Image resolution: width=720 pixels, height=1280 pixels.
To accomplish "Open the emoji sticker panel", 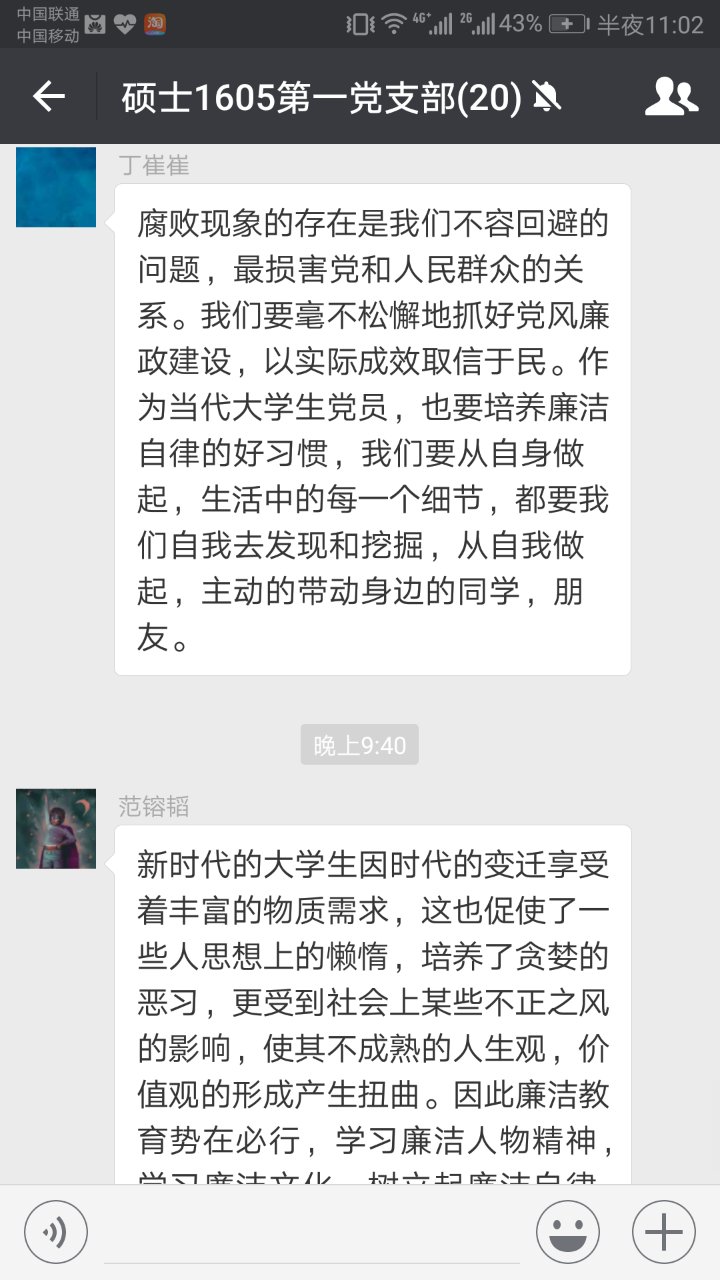I will coord(568,1232).
